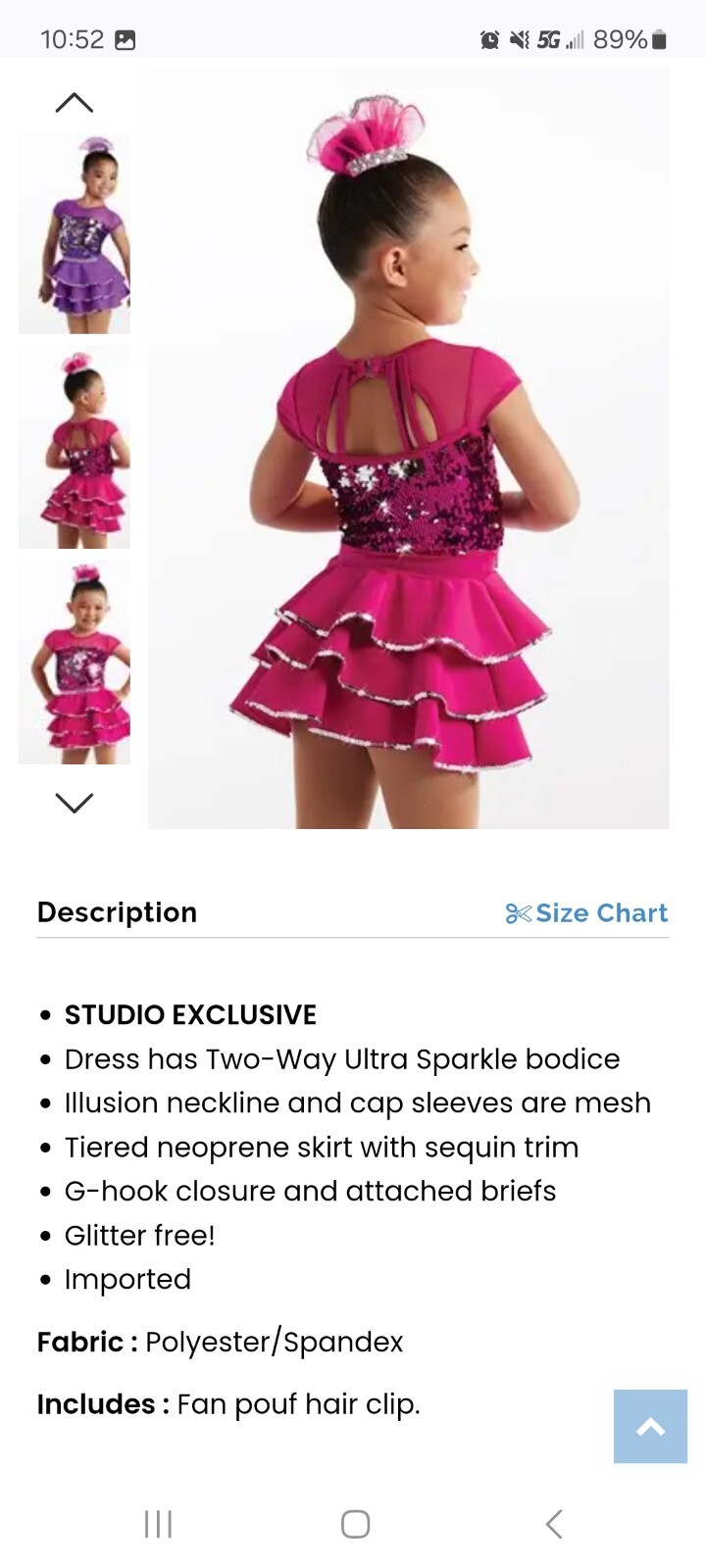The width and height of the screenshot is (706, 1568).
Task: Go to the home screen
Action: pyautogui.click(x=355, y=1524)
